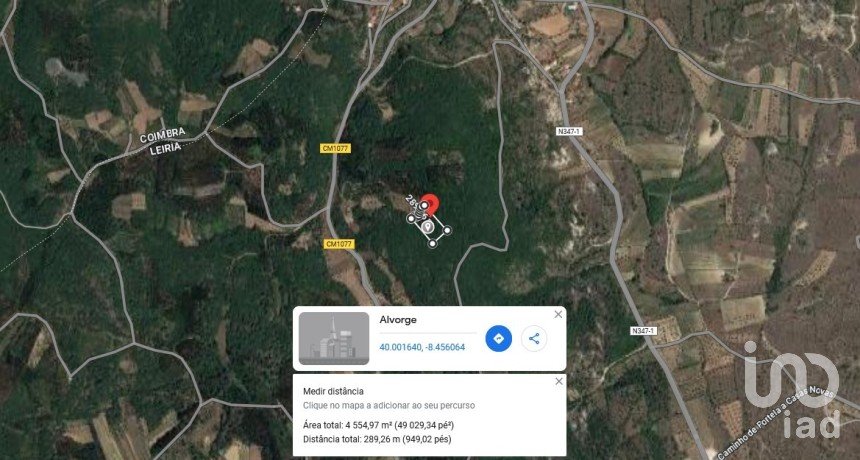This screenshot has width=860, height=460.
Task: Close the Medir distância panel
Action: pyautogui.click(x=558, y=382)
